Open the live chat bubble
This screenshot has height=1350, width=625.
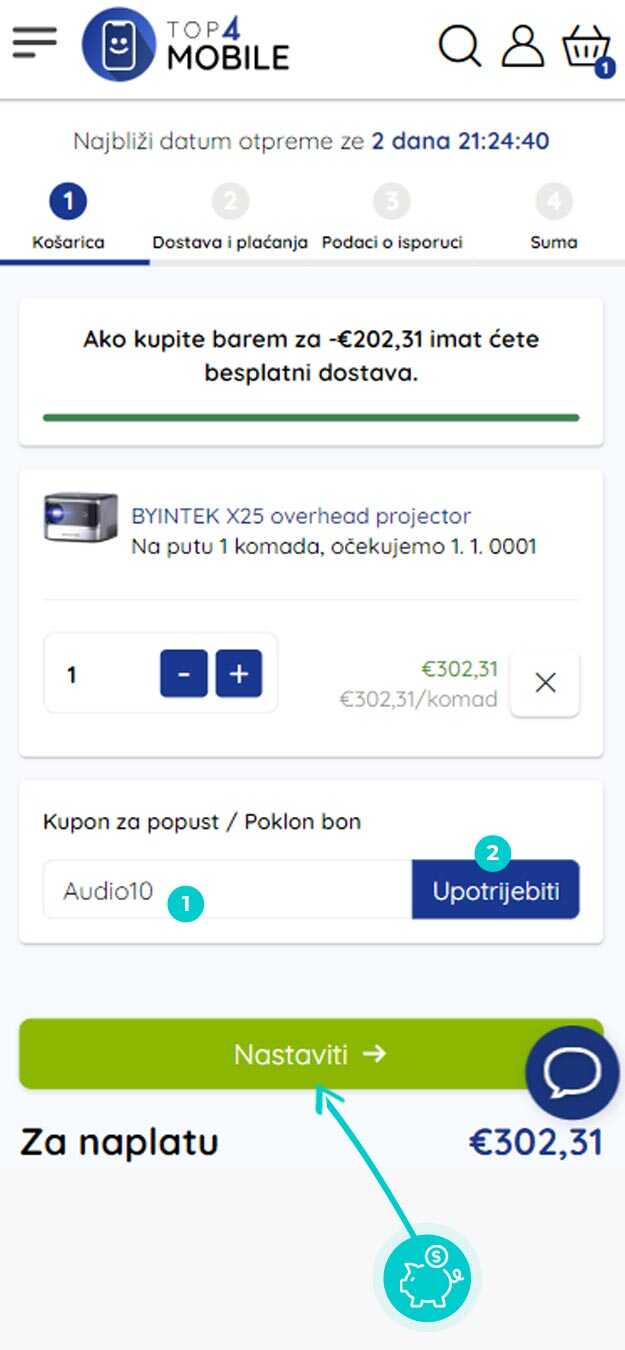pyautogui.click(x=572, y=1072)
